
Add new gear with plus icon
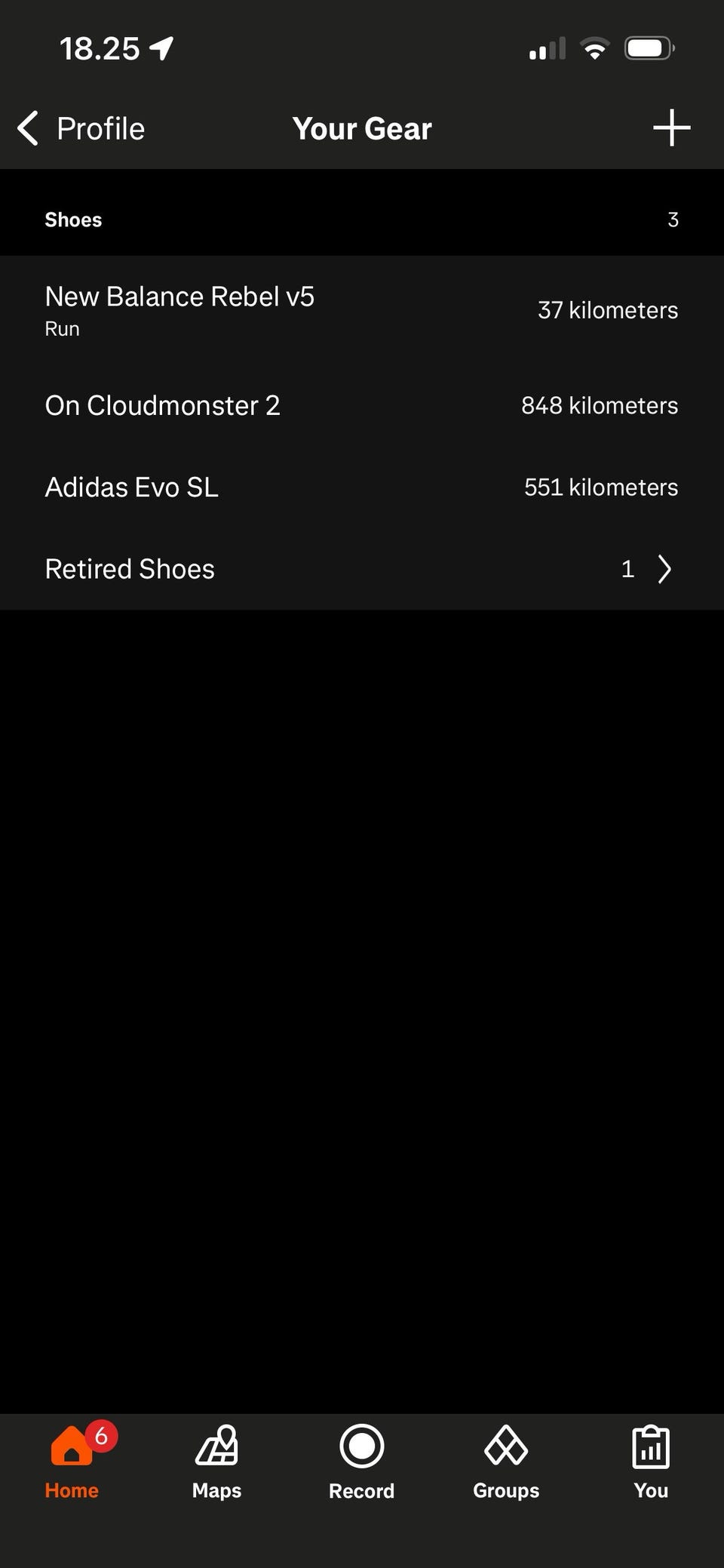click(671, 128)
